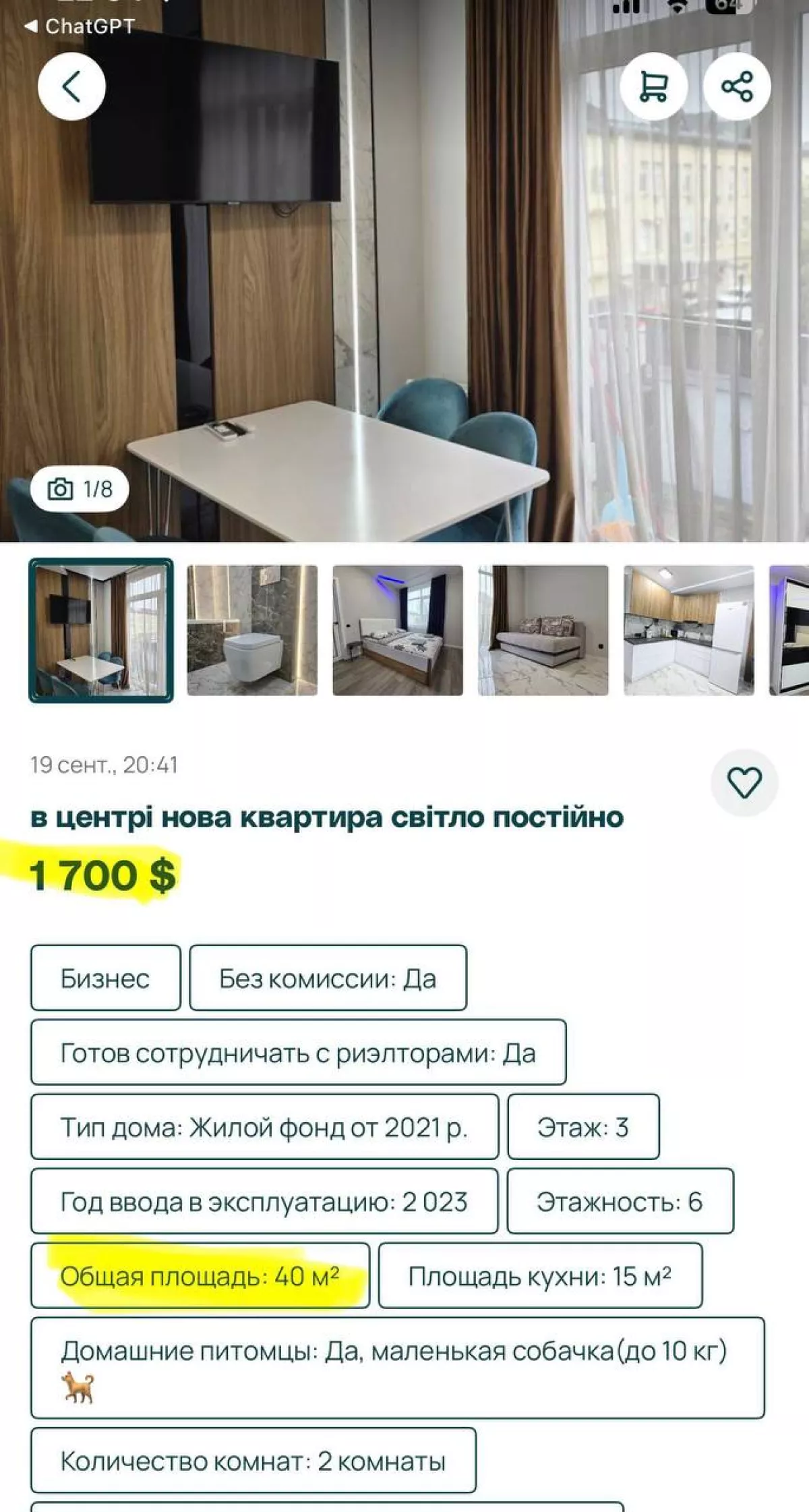Tap the Бизнес chip
The width and height of the screenshot is (809, 1512).
click(x=106, y=978)
